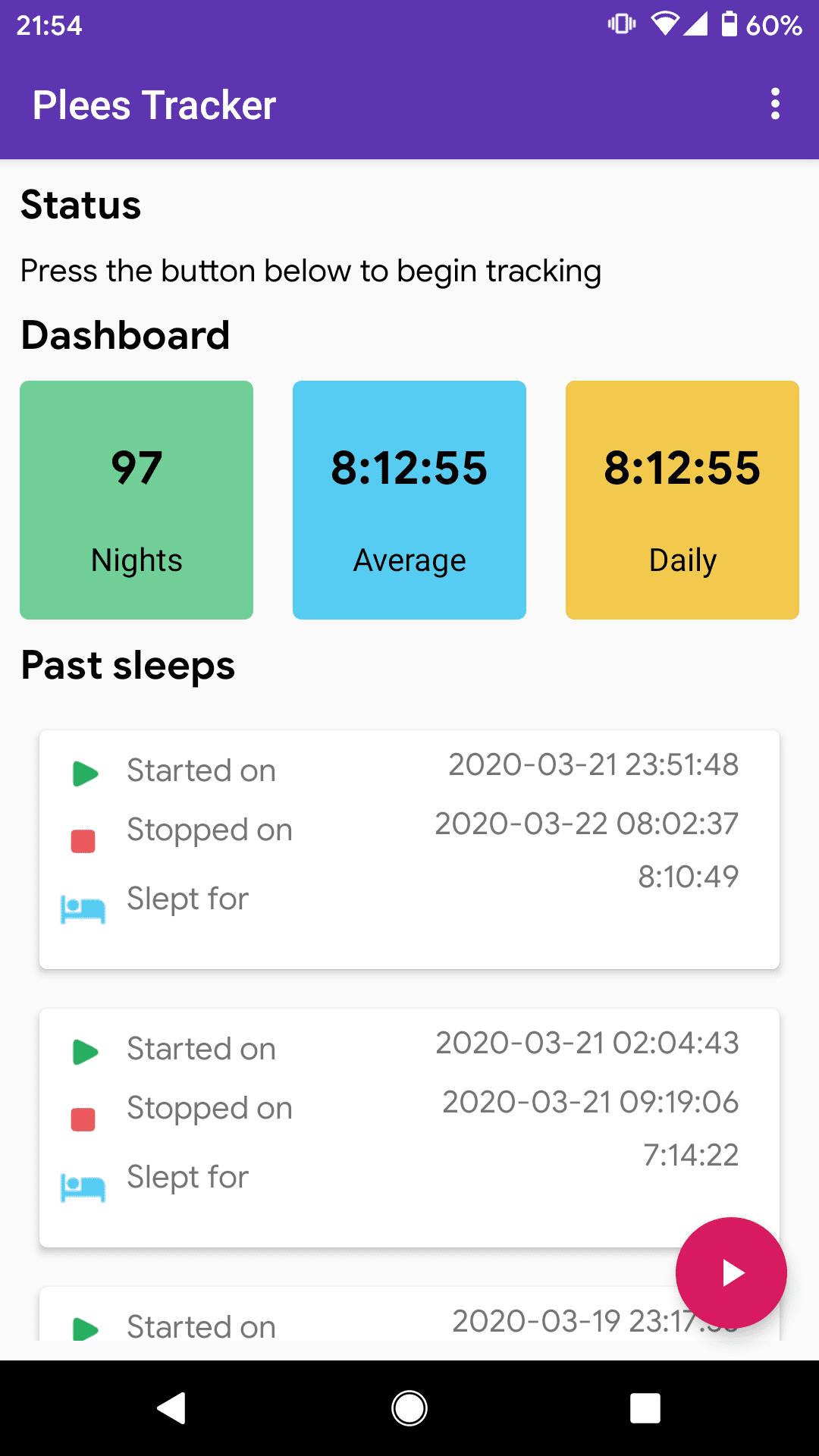Select the Average sleep dashboard card
The height and width of the screenshot is (1456, 819).
pyautogui.click(x=409, y=500)
